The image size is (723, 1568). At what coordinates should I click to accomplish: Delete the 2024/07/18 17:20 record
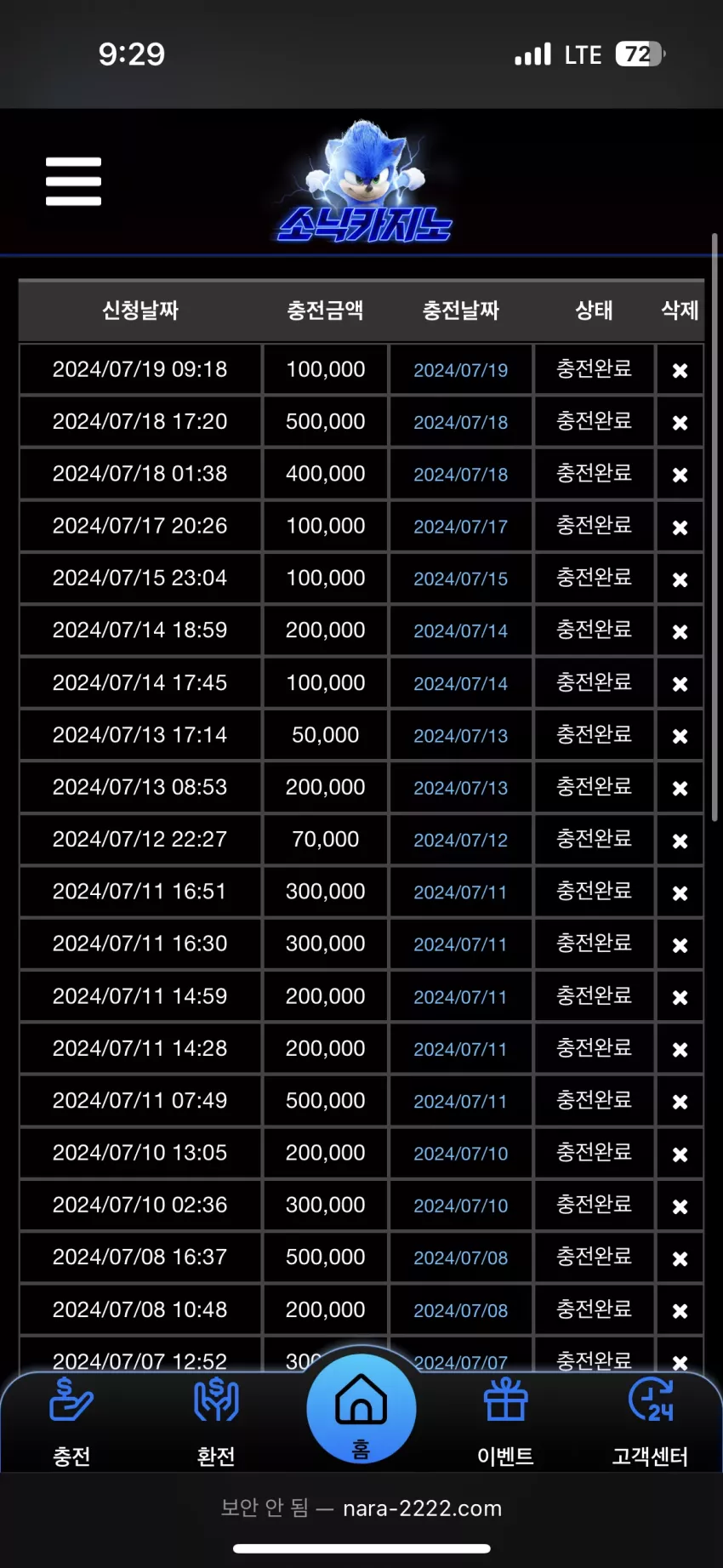tap(680, 422)
